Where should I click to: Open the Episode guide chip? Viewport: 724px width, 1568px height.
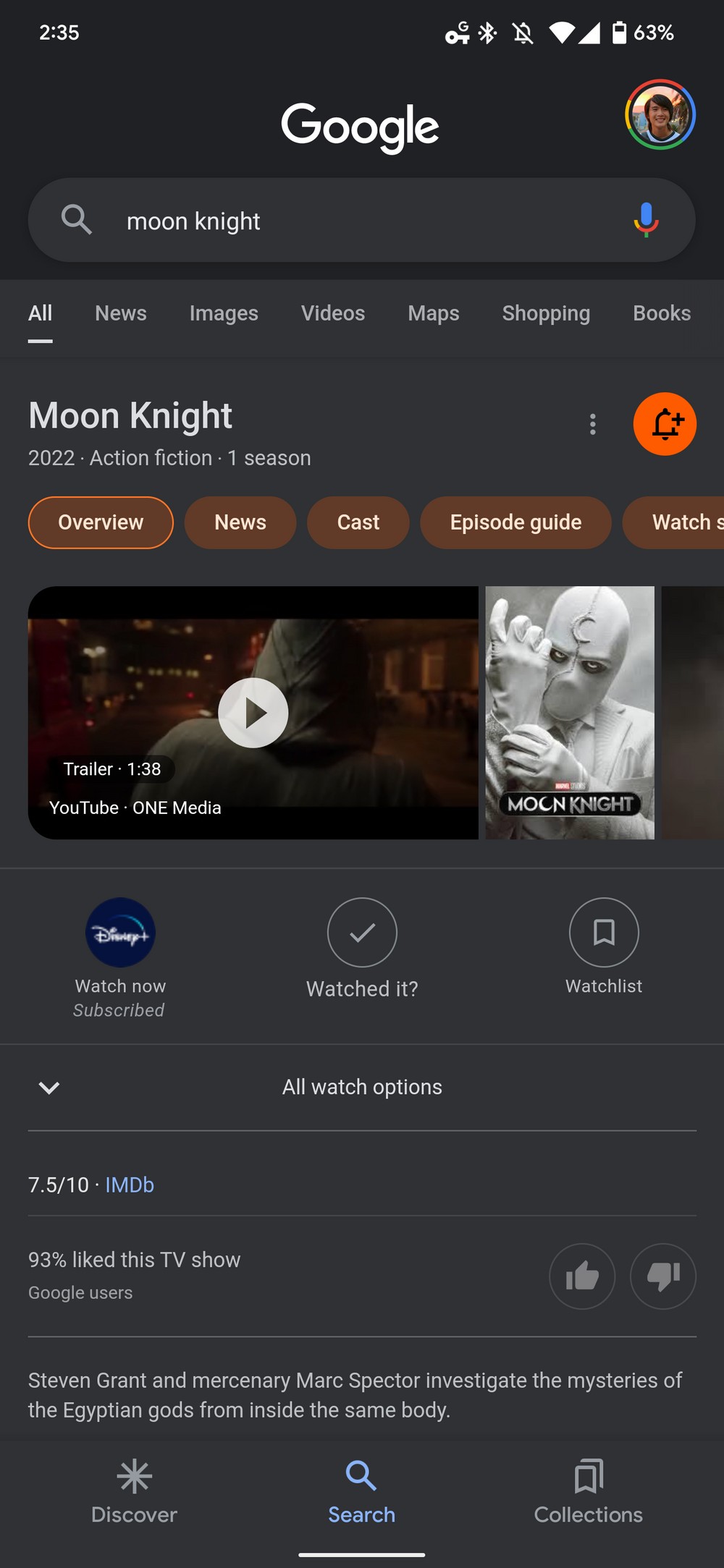(x=515, y=522)
